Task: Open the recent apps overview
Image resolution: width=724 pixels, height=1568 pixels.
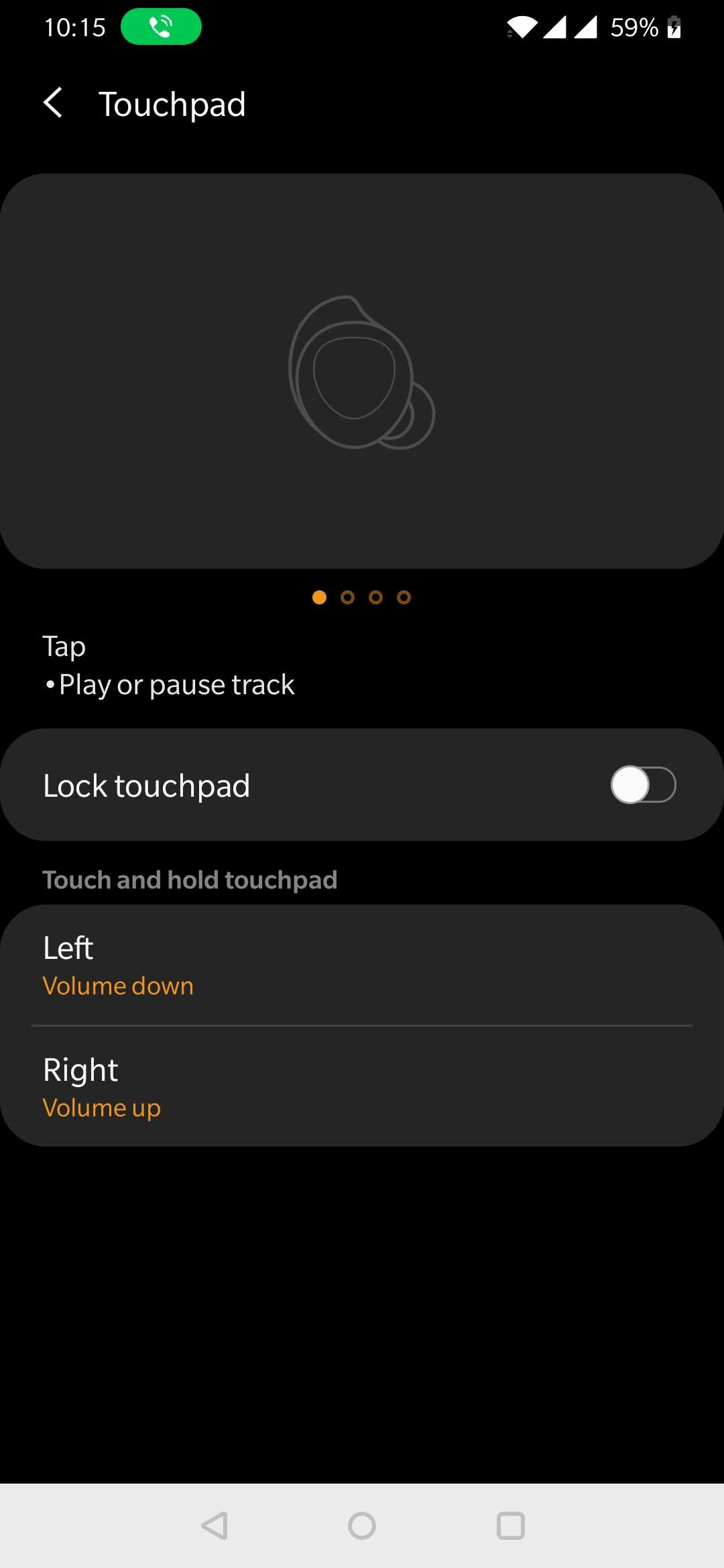Action: pos(510,1526)
